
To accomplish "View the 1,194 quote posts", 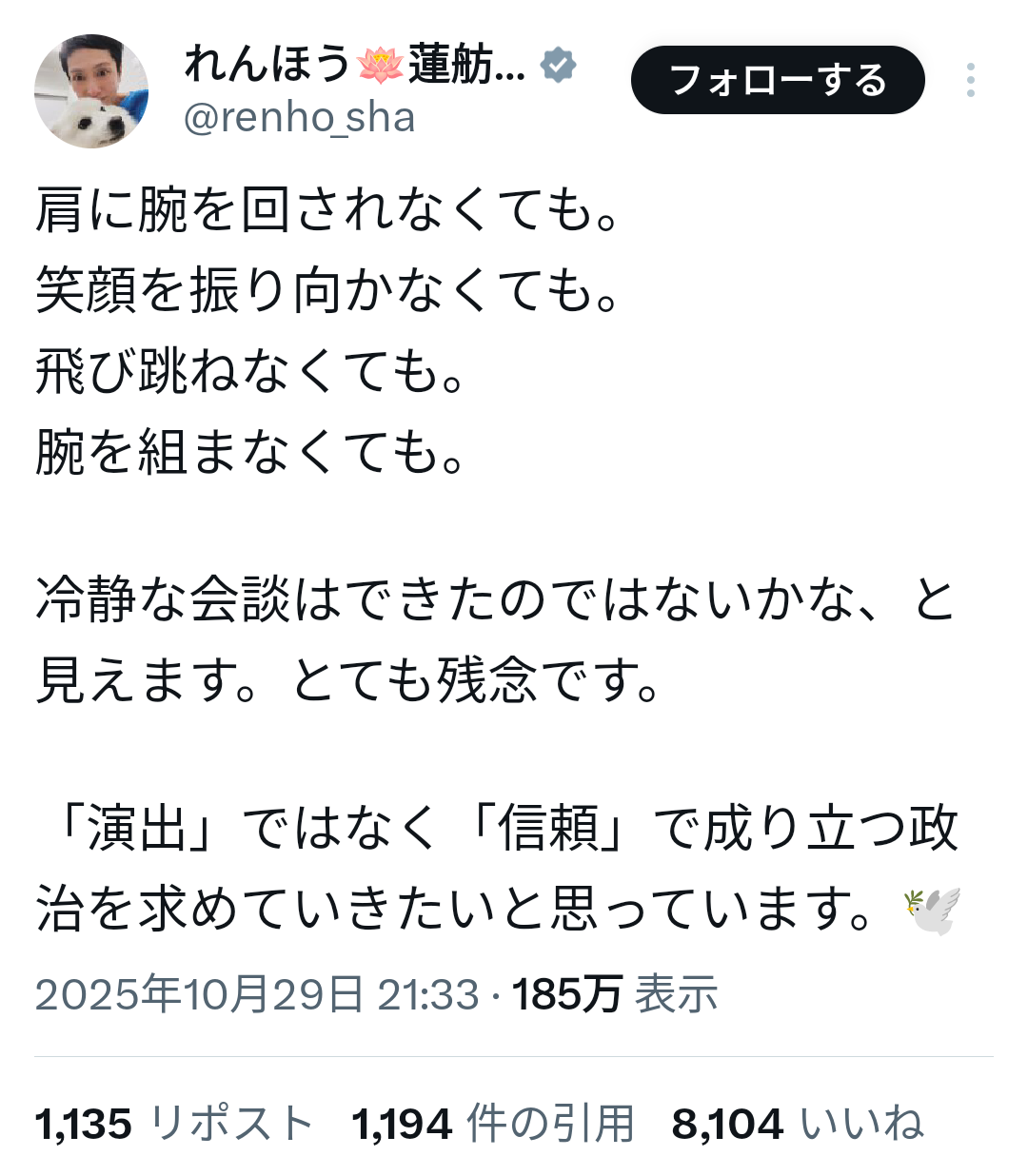I will tap(492, 1124).
